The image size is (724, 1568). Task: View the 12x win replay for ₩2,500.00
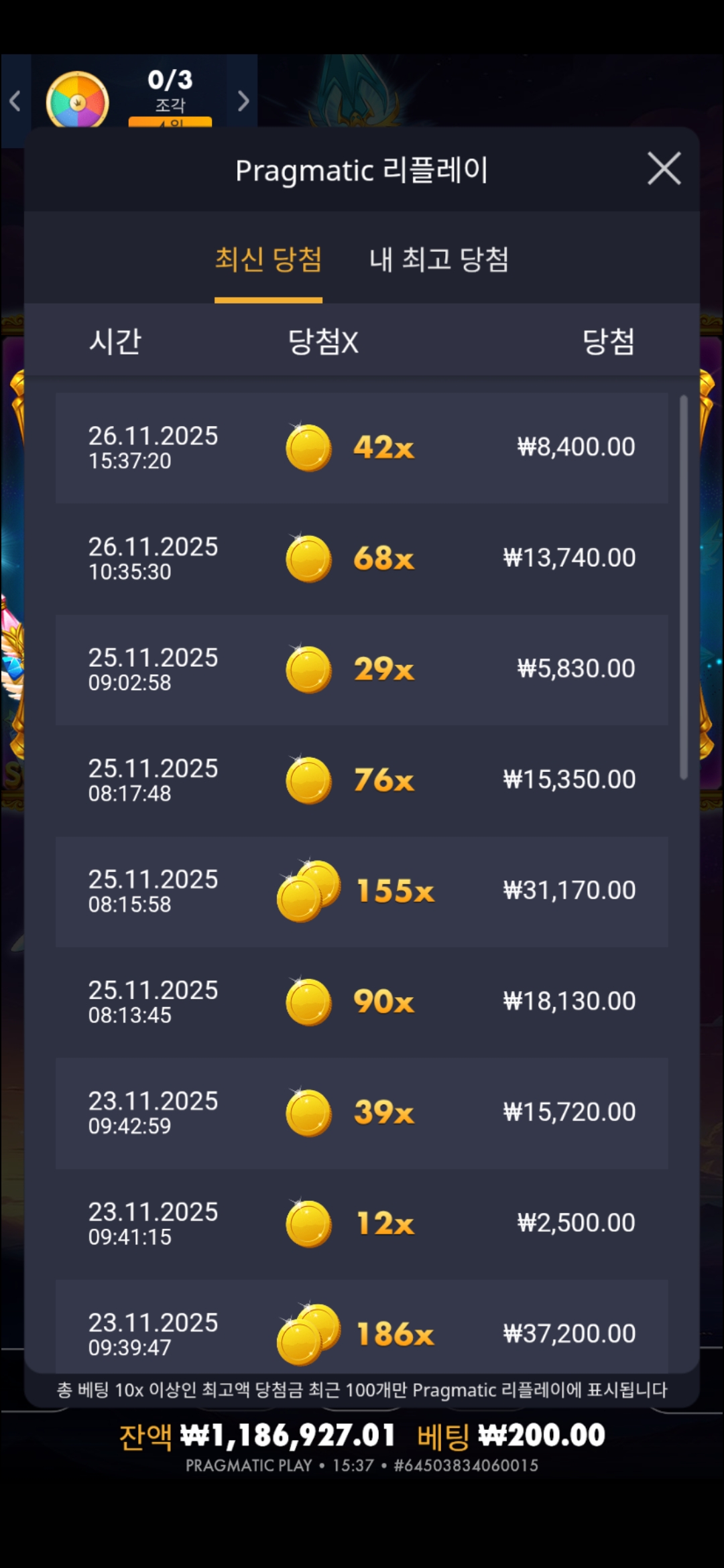(x=362, y=1224)
